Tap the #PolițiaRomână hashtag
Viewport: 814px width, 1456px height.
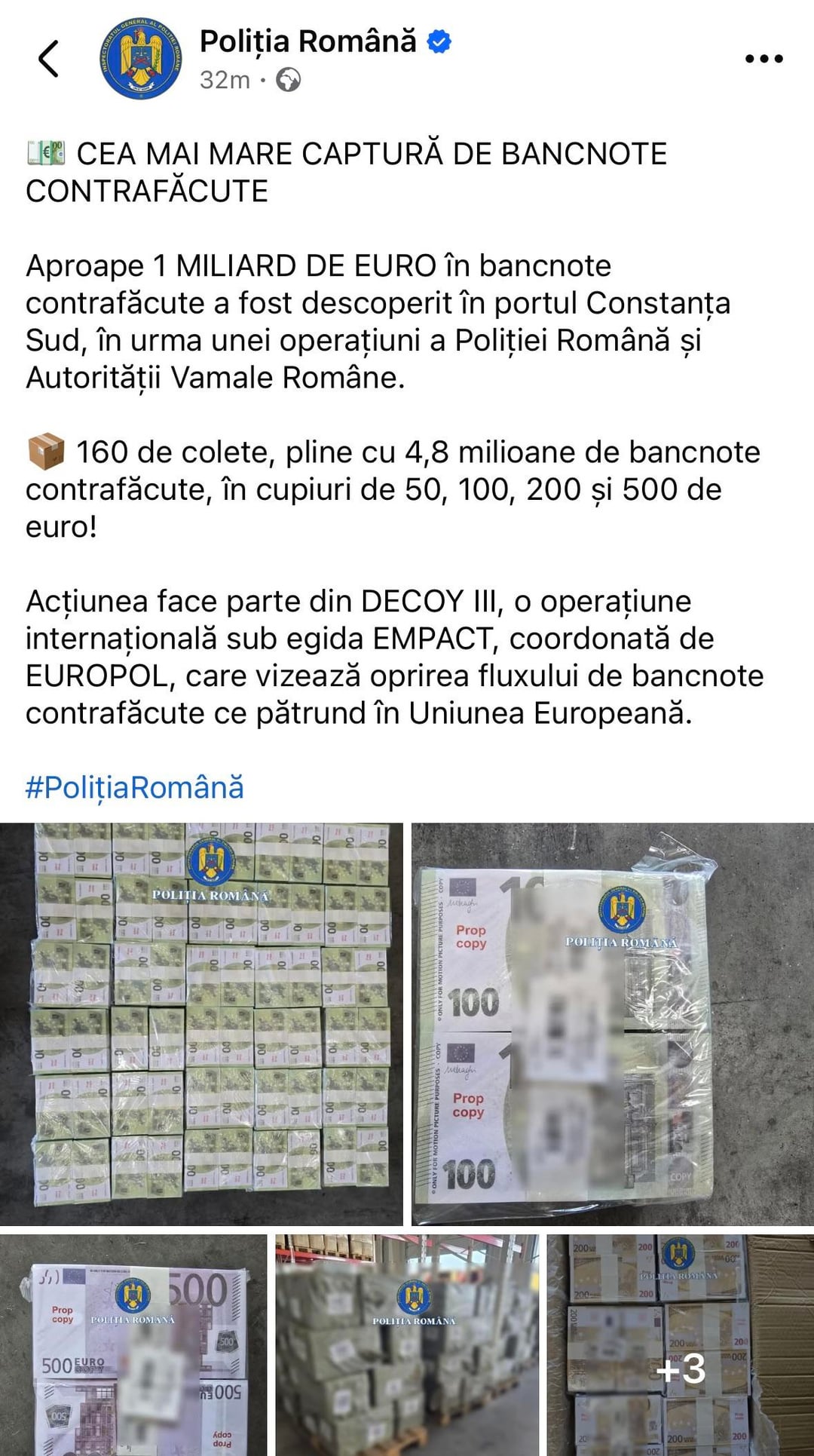[x=135, y=787]
